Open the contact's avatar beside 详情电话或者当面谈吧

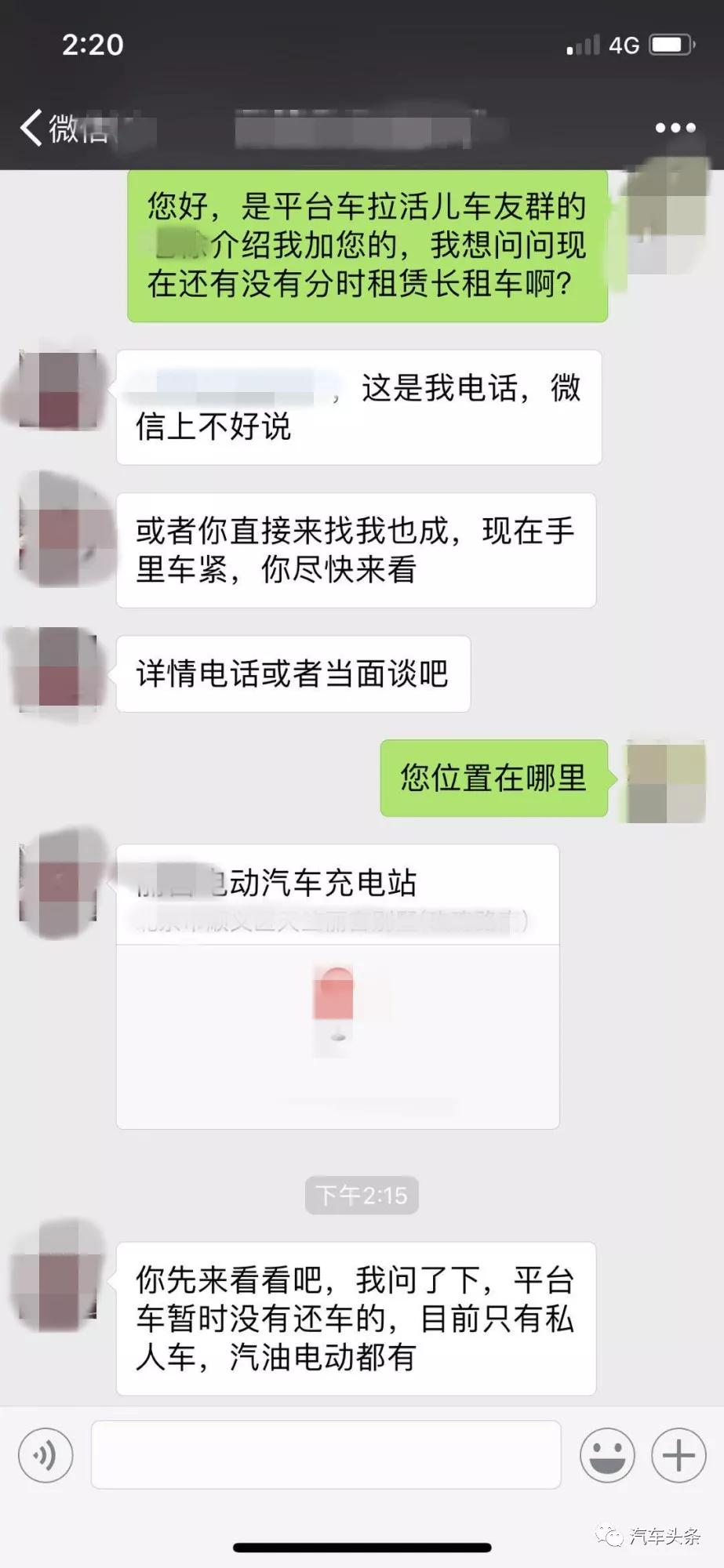(57, 673)
